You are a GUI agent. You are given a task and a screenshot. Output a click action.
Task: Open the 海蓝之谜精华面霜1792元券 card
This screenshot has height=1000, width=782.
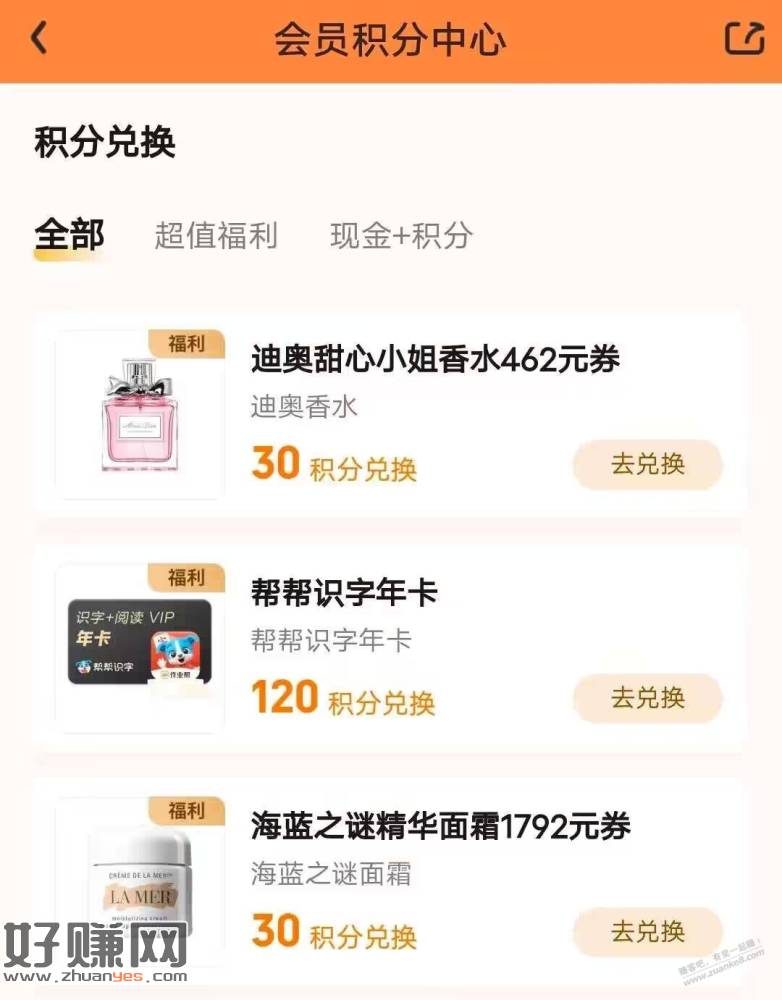pos(440,828)
